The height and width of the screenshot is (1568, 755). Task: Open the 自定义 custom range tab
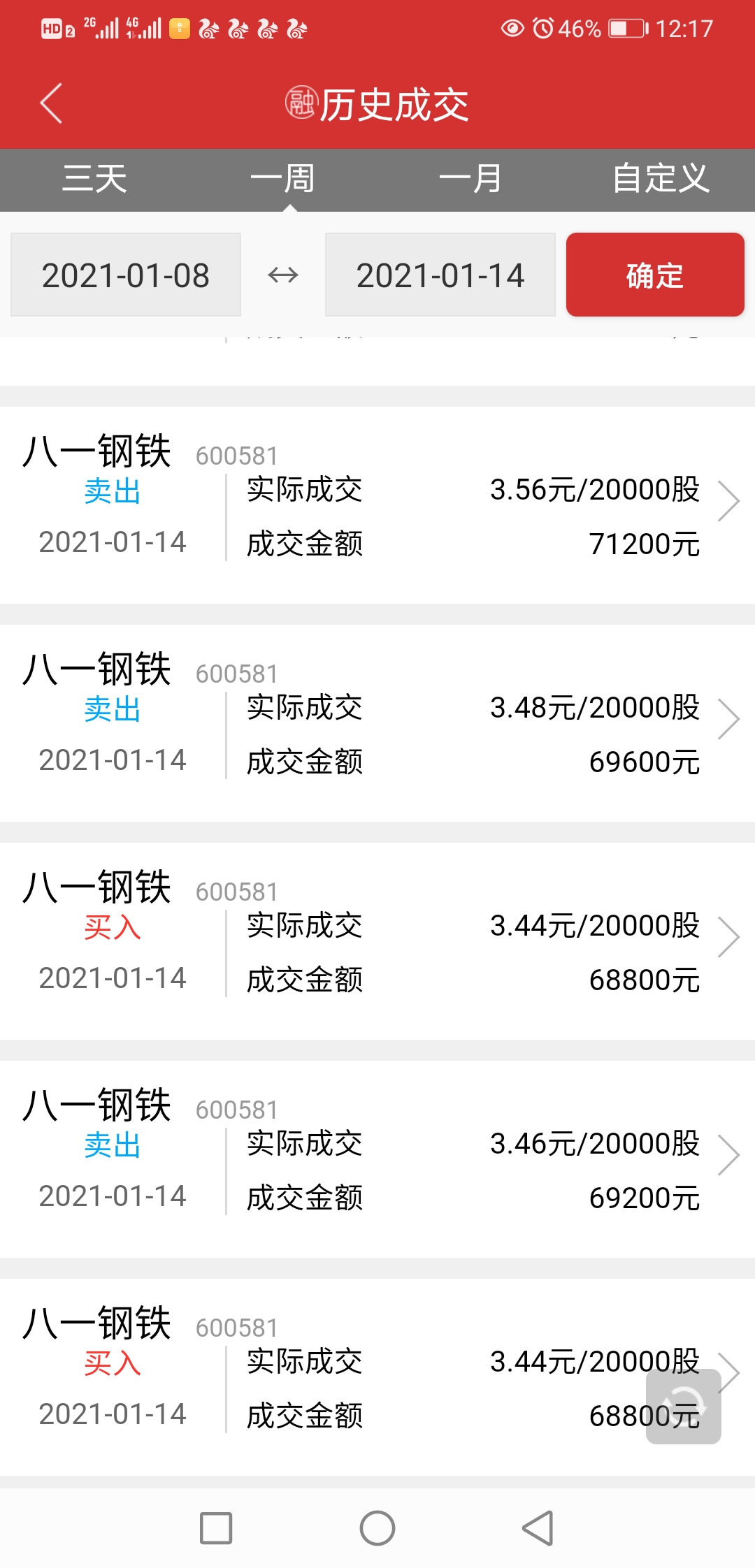(661, 179)
